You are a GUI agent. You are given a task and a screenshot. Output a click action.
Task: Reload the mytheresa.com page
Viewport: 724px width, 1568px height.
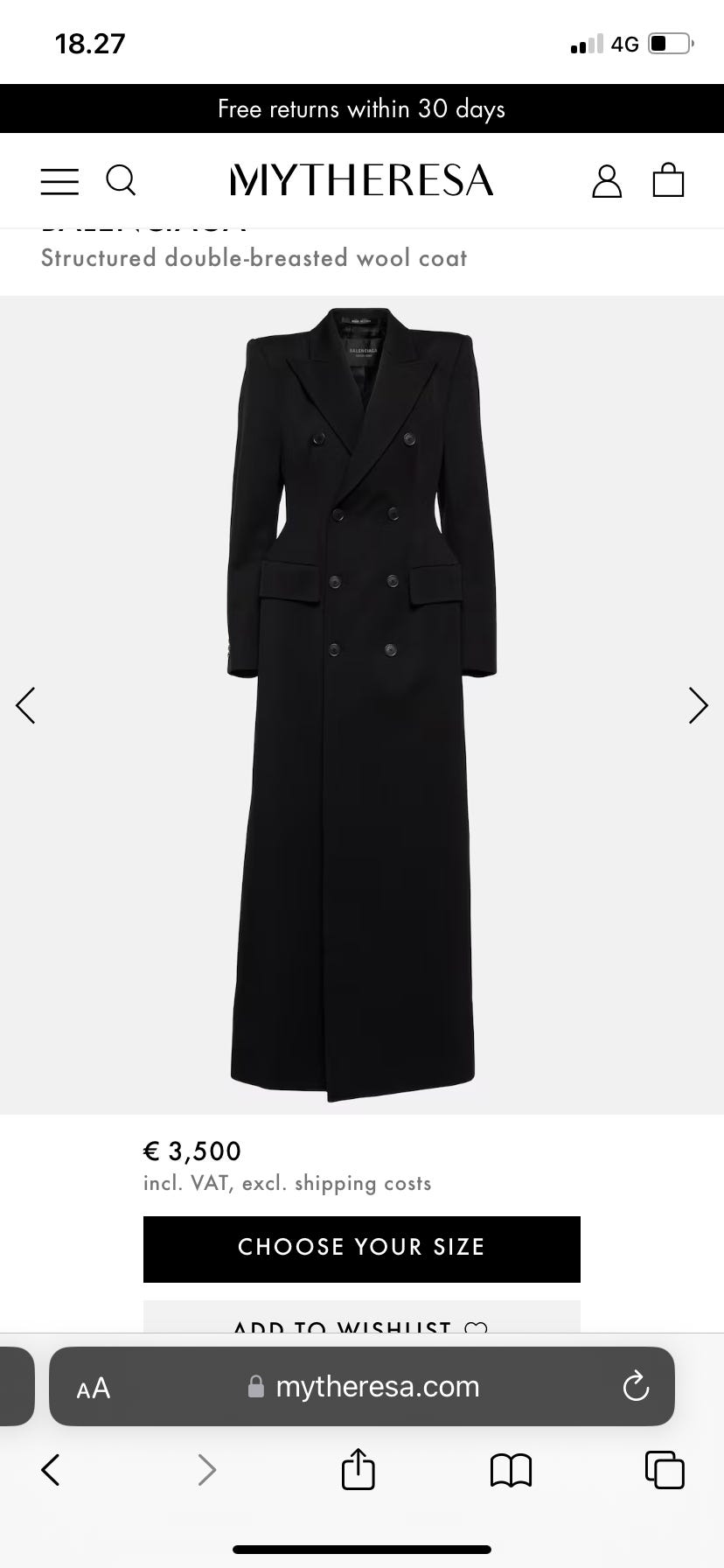(x=635, y=1387)
